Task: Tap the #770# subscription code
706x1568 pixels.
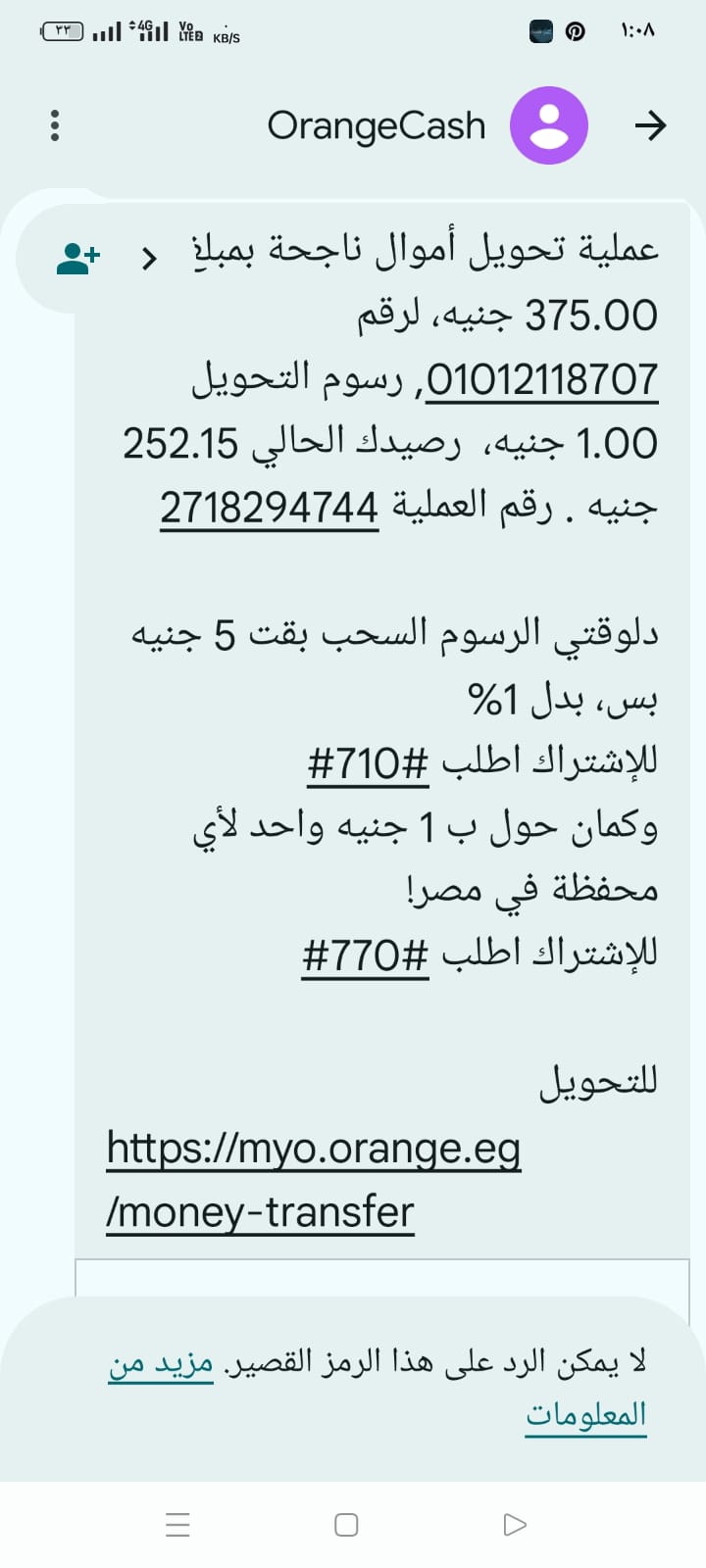Action: (366, 953)
